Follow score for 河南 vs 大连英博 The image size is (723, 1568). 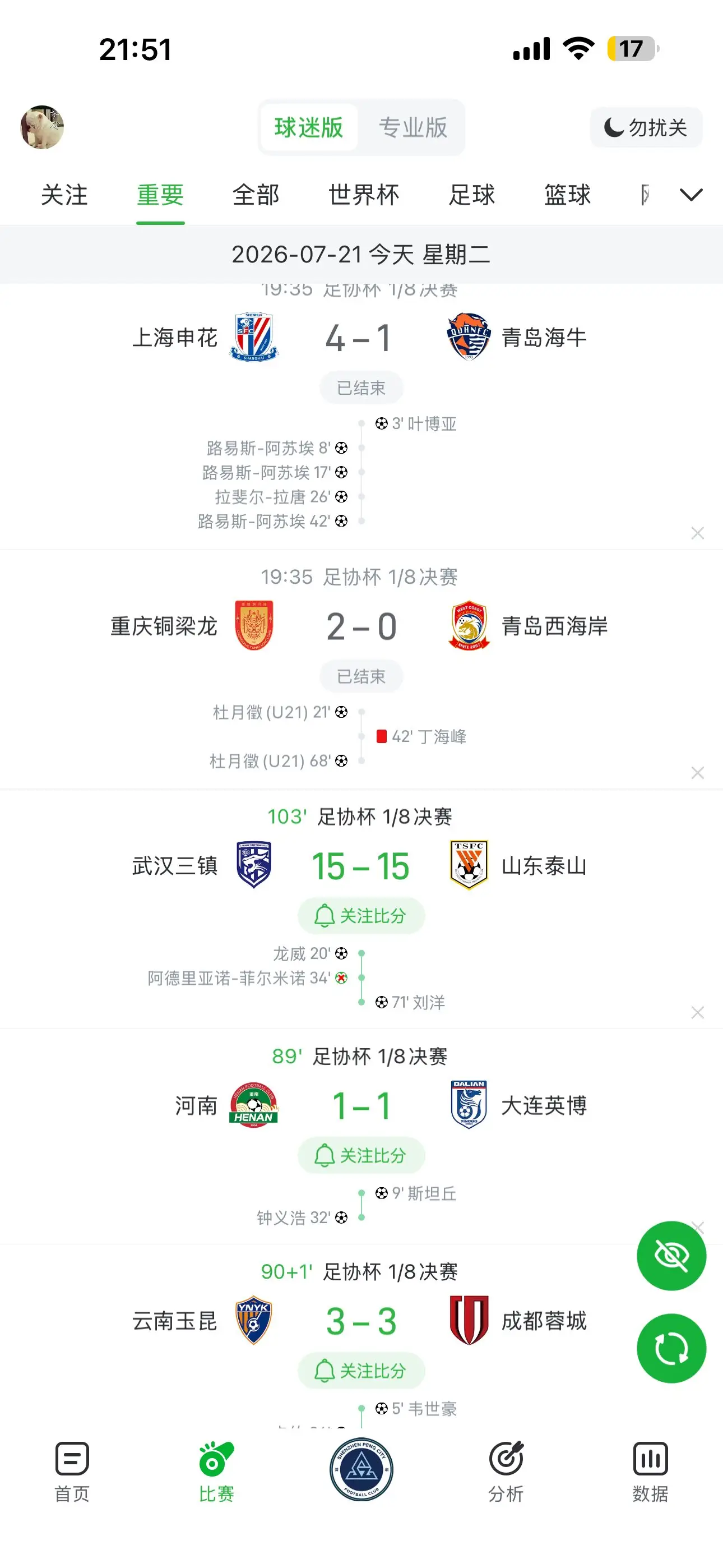(x=361, y=1155)
